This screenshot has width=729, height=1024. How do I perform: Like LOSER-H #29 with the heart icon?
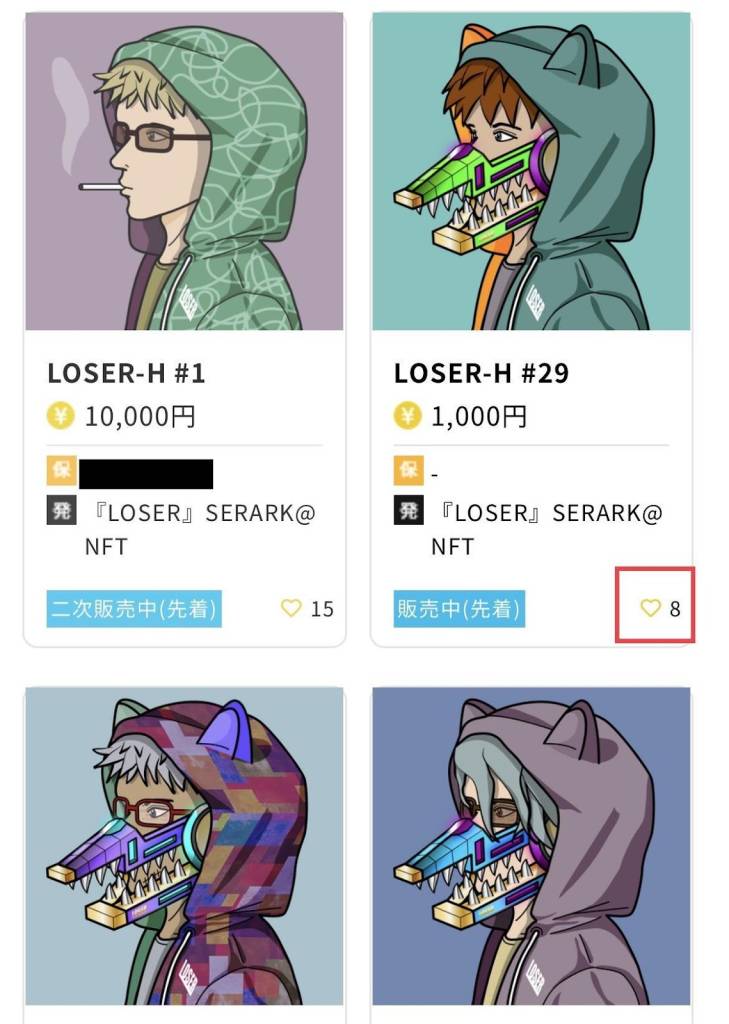[x=651, y=608]
